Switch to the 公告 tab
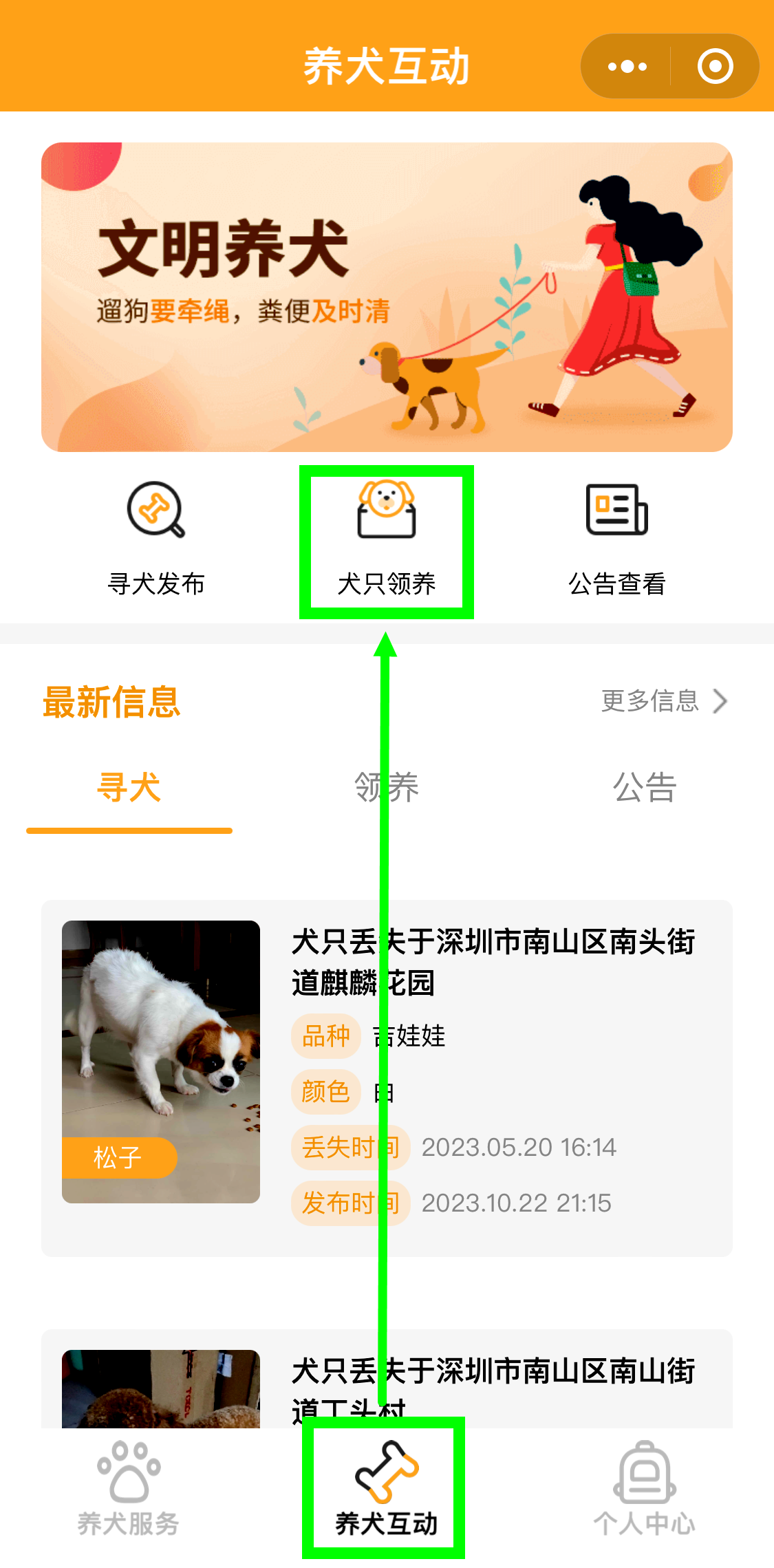The image size is (774, 1568). [x=645, y=788]
